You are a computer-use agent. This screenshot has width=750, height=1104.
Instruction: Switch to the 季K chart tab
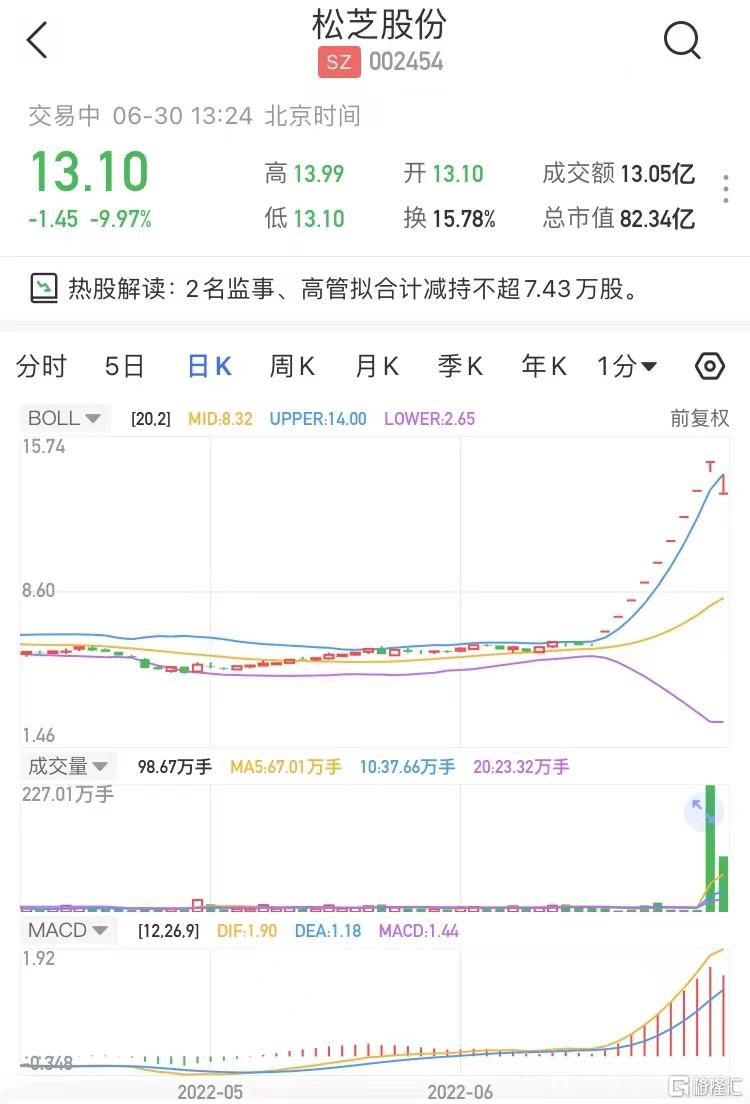pos(460,367)
